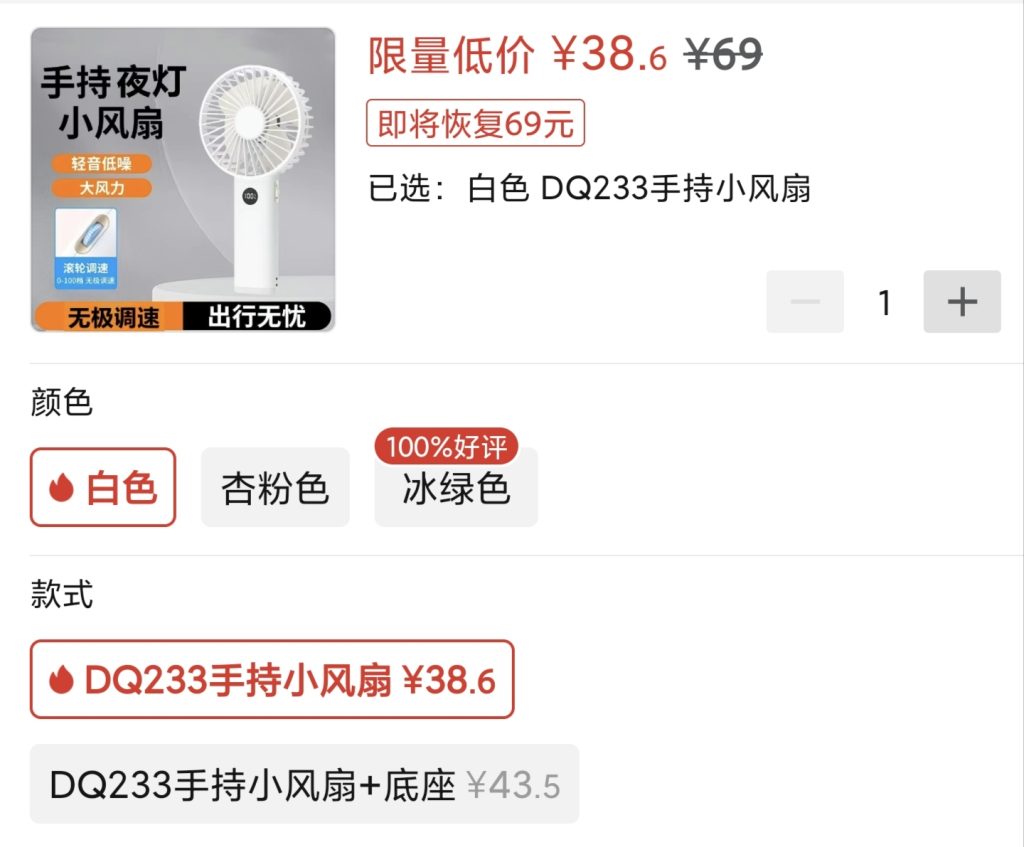Select the 白色 color option
Screen dimensions: 1024x847
tap(103, 487)
